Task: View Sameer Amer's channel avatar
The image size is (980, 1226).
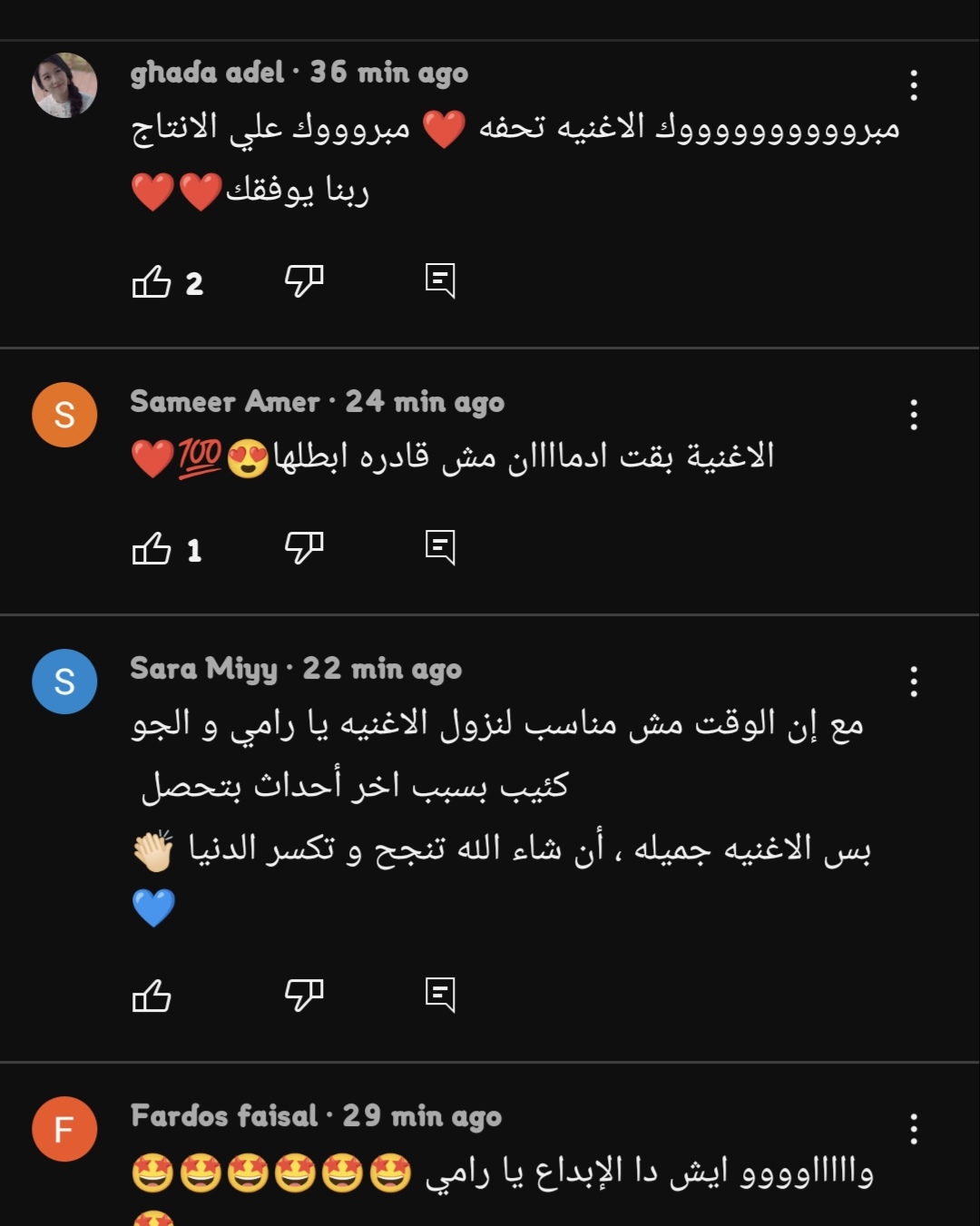Action: 64,415
